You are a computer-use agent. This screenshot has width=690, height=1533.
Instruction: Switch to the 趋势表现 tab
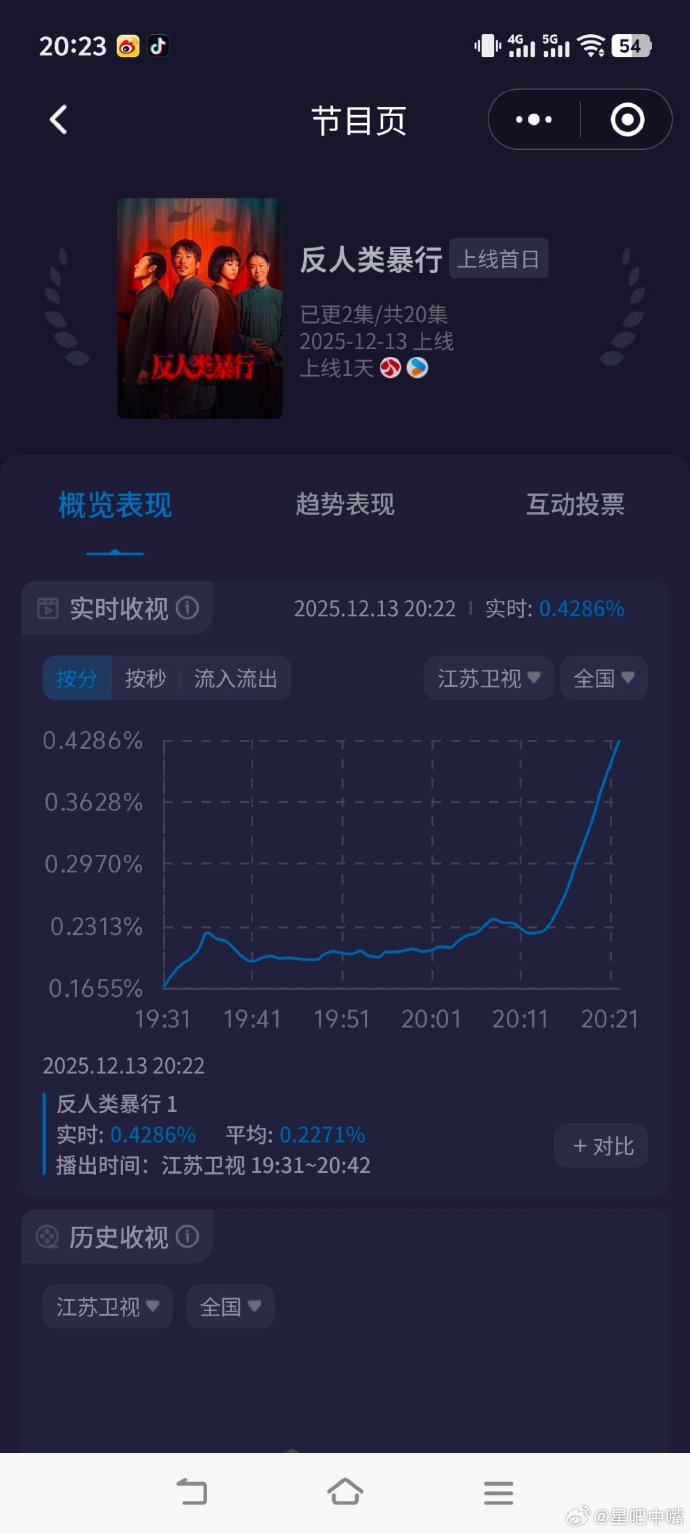click(x=345, y=504)
